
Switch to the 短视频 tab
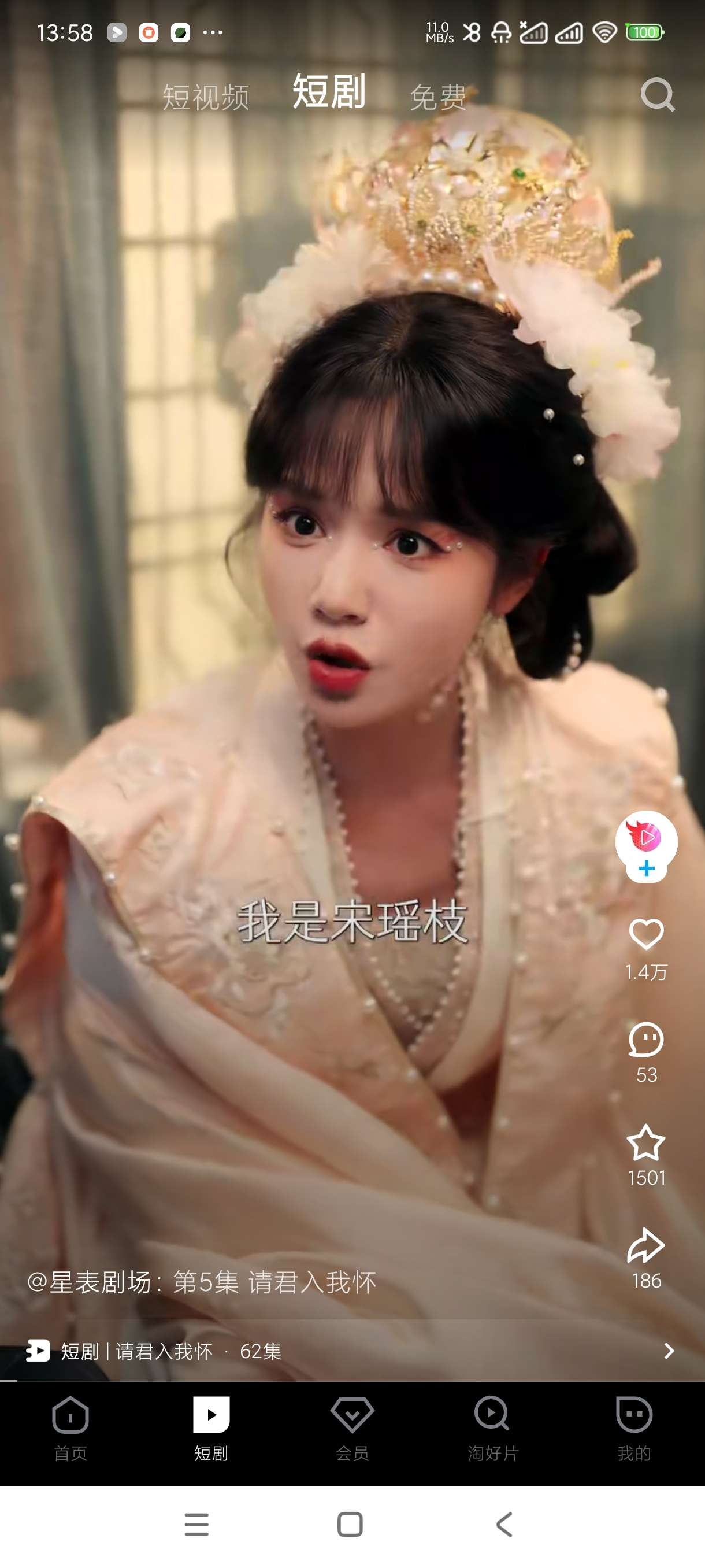coord(206,97)
